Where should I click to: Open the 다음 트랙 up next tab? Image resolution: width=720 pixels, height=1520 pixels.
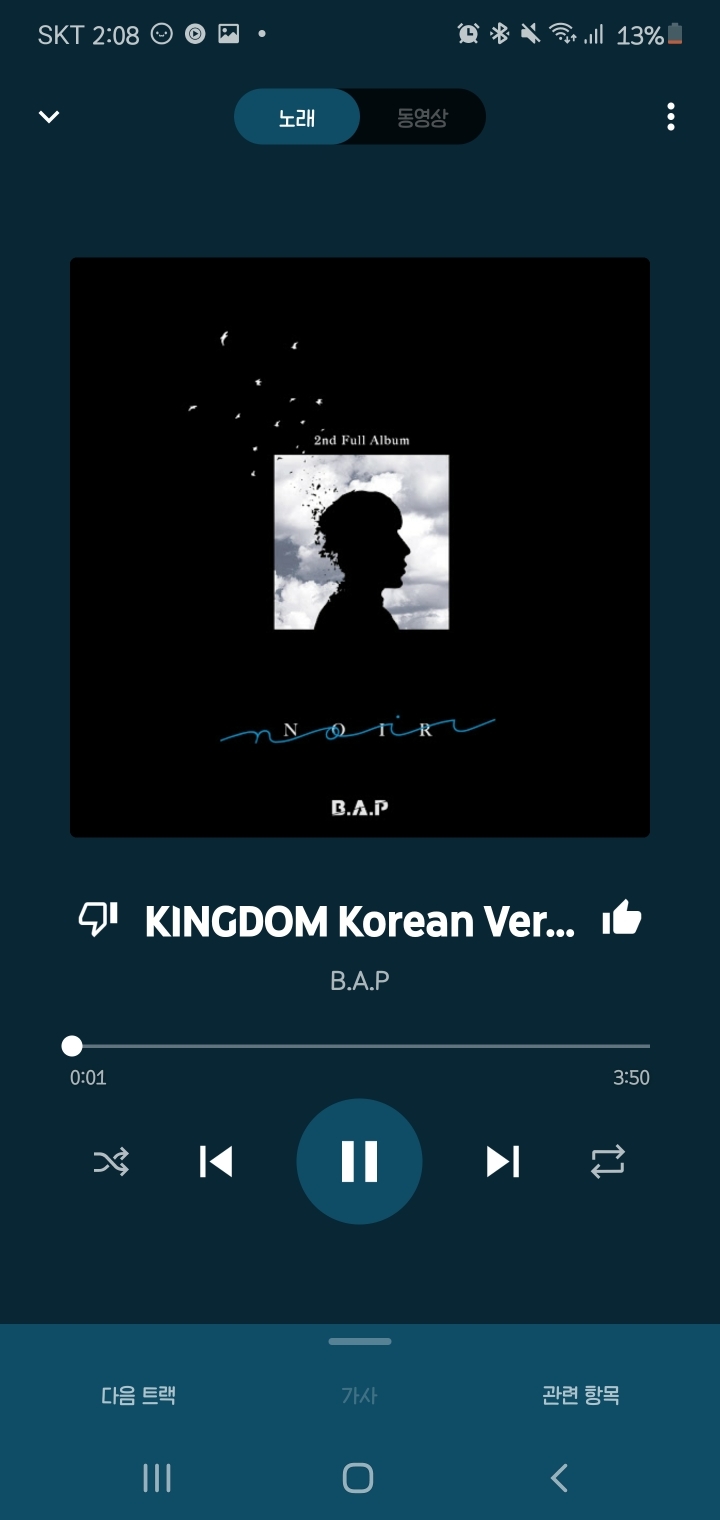pyautogui.click(x=139, y=1395)
